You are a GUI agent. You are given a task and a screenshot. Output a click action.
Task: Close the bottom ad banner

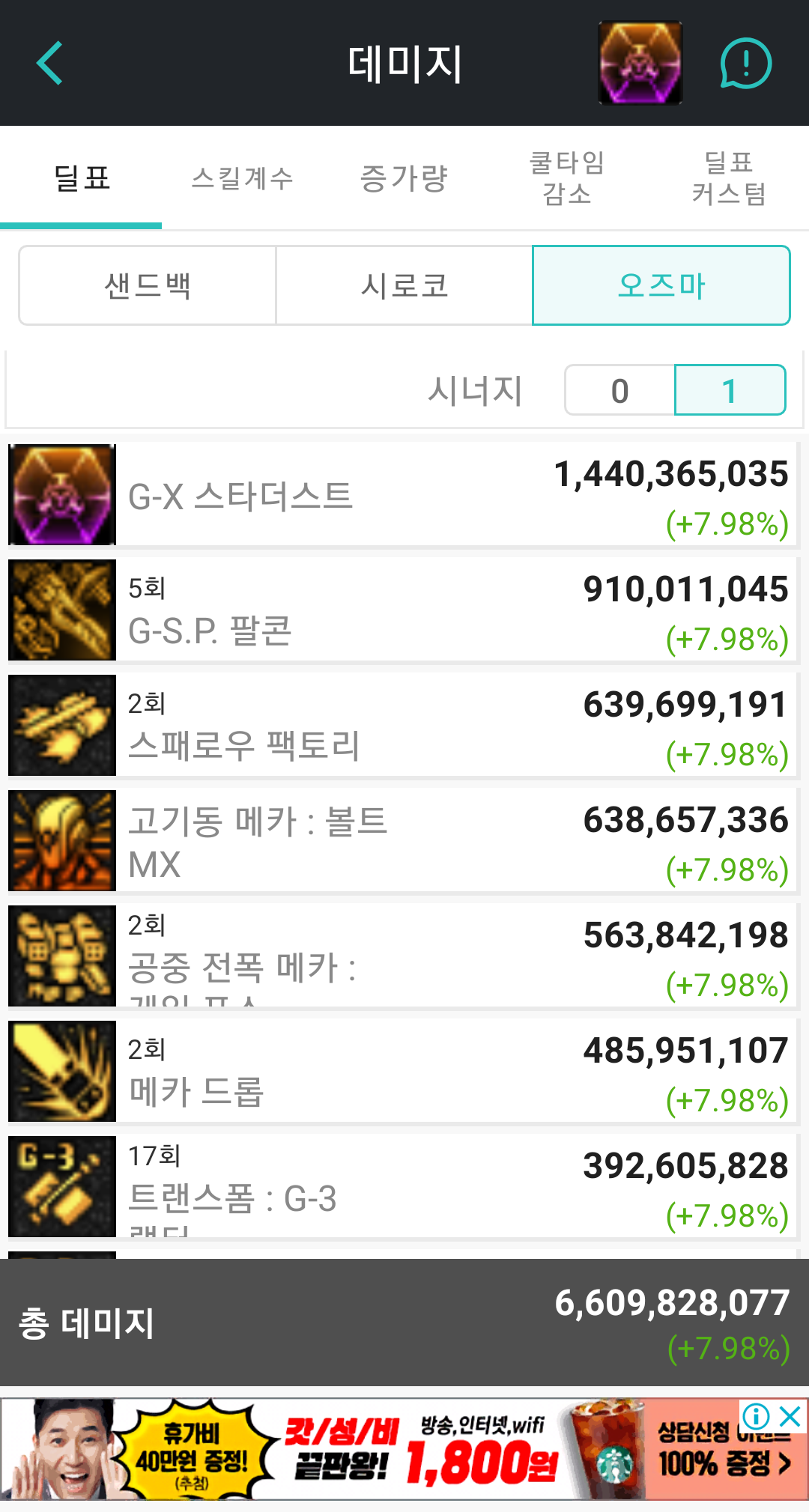pos(790,1416)
